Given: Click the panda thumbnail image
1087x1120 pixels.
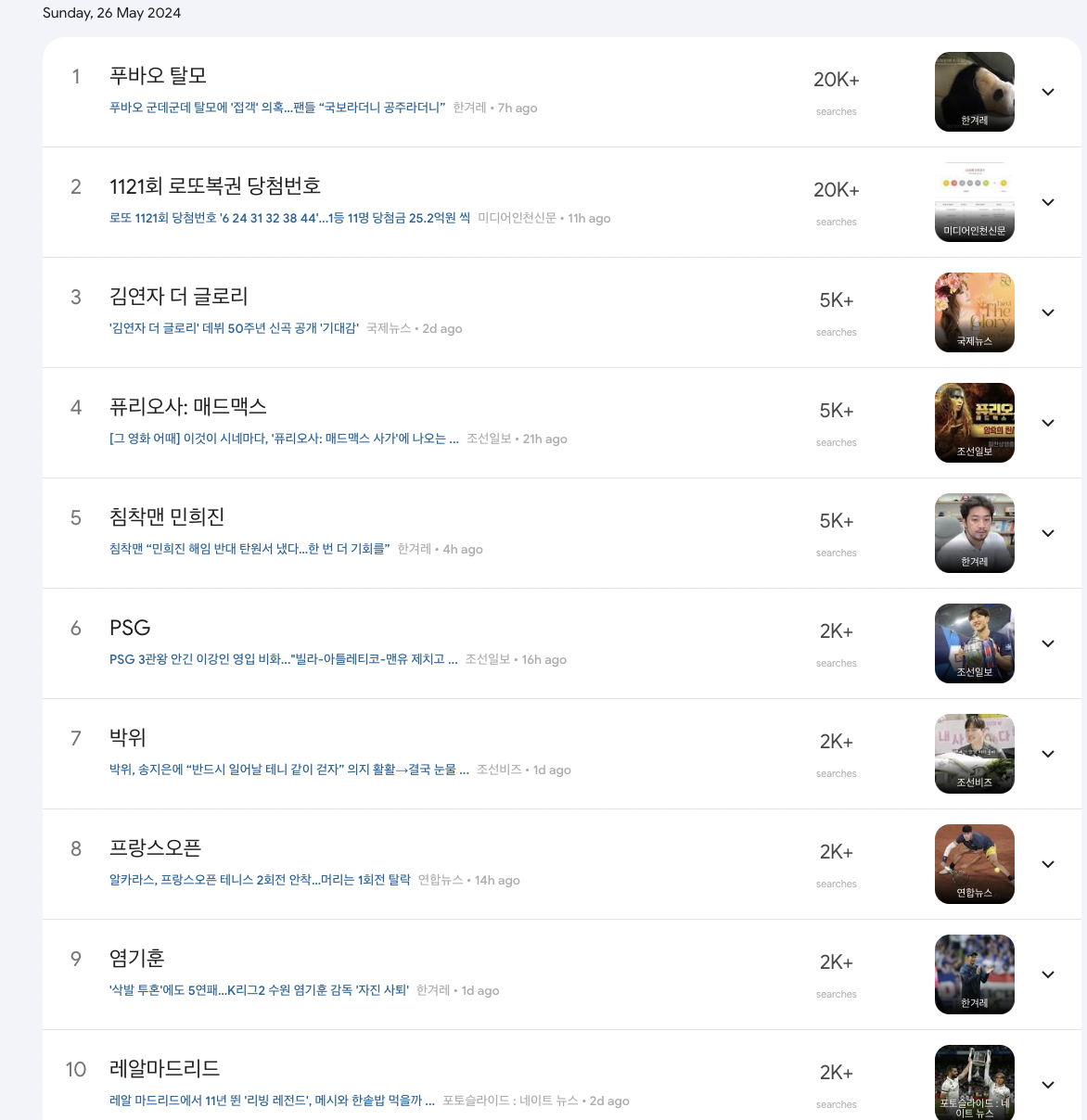Looking at the screenshot, I should pos(974,92).
